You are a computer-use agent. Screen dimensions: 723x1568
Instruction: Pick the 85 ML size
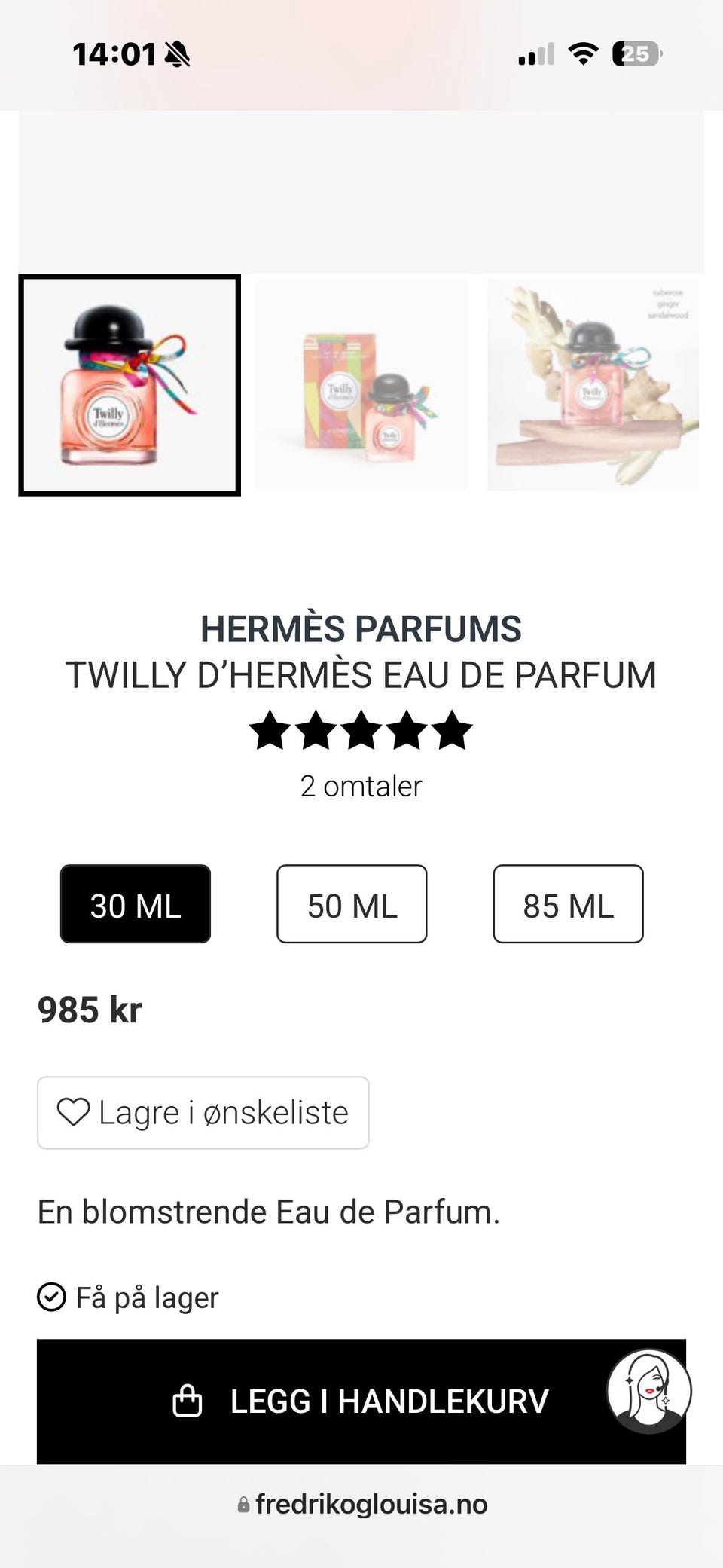pyautogui.click(x=569, y=904)
